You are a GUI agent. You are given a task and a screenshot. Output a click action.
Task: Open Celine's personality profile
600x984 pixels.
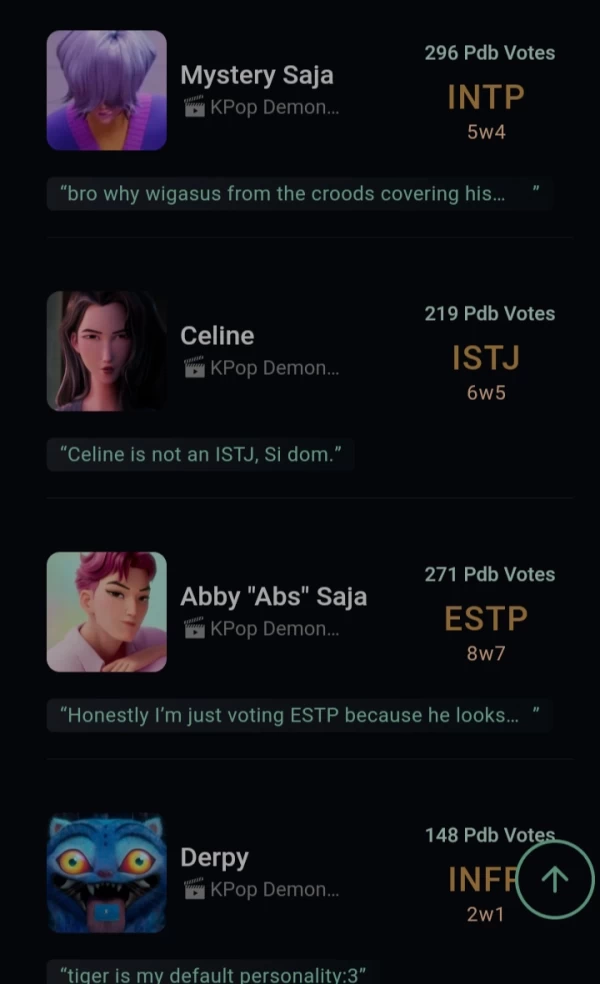(x=217, y=336)
